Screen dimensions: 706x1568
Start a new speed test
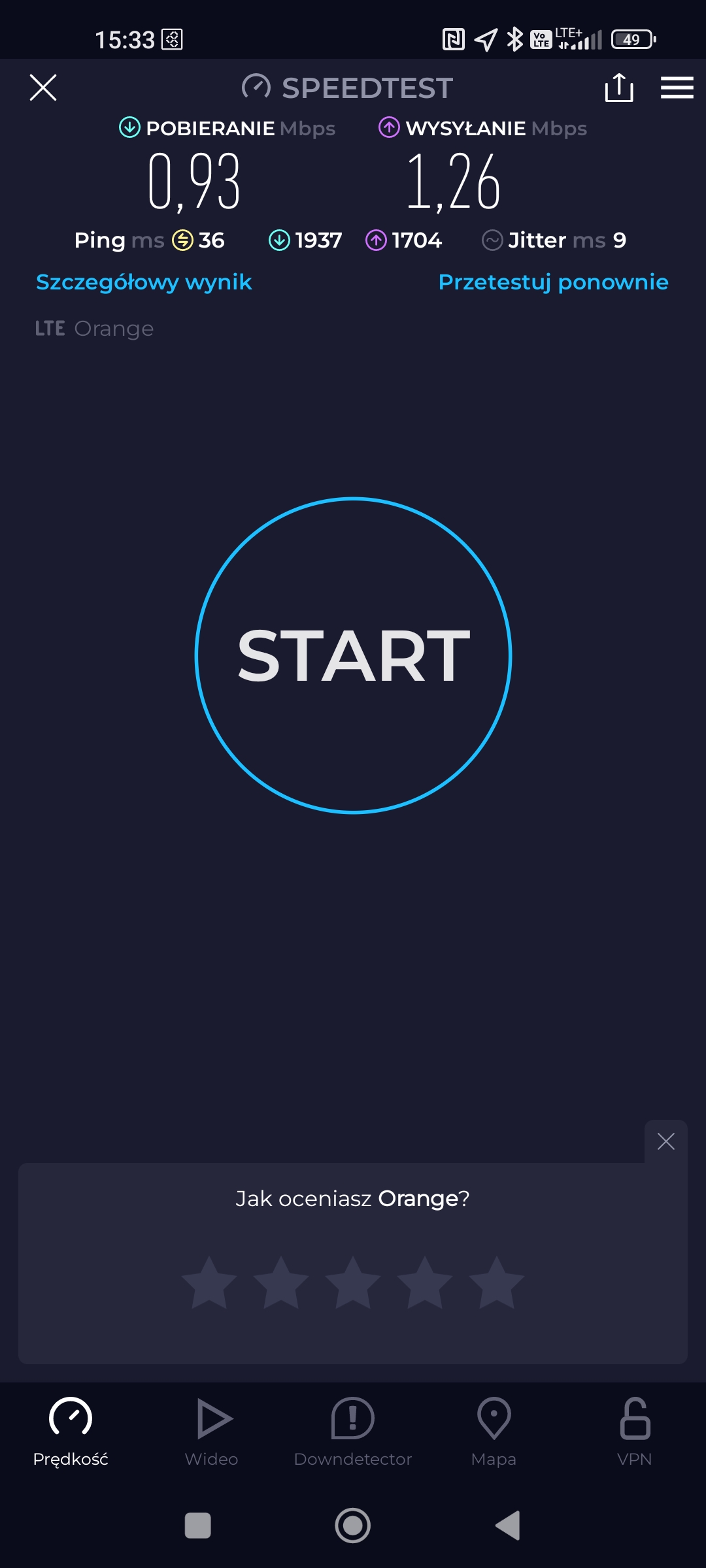tap(353, 655)
